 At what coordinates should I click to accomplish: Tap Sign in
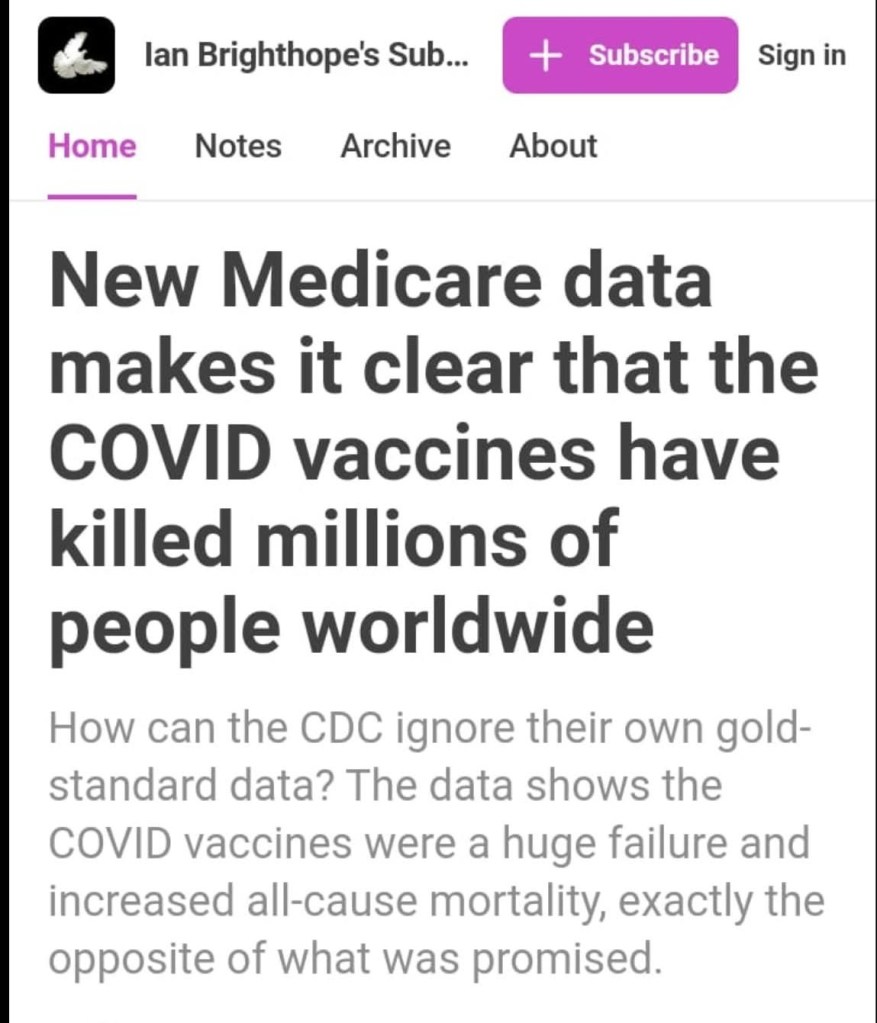tap(801, 55)
